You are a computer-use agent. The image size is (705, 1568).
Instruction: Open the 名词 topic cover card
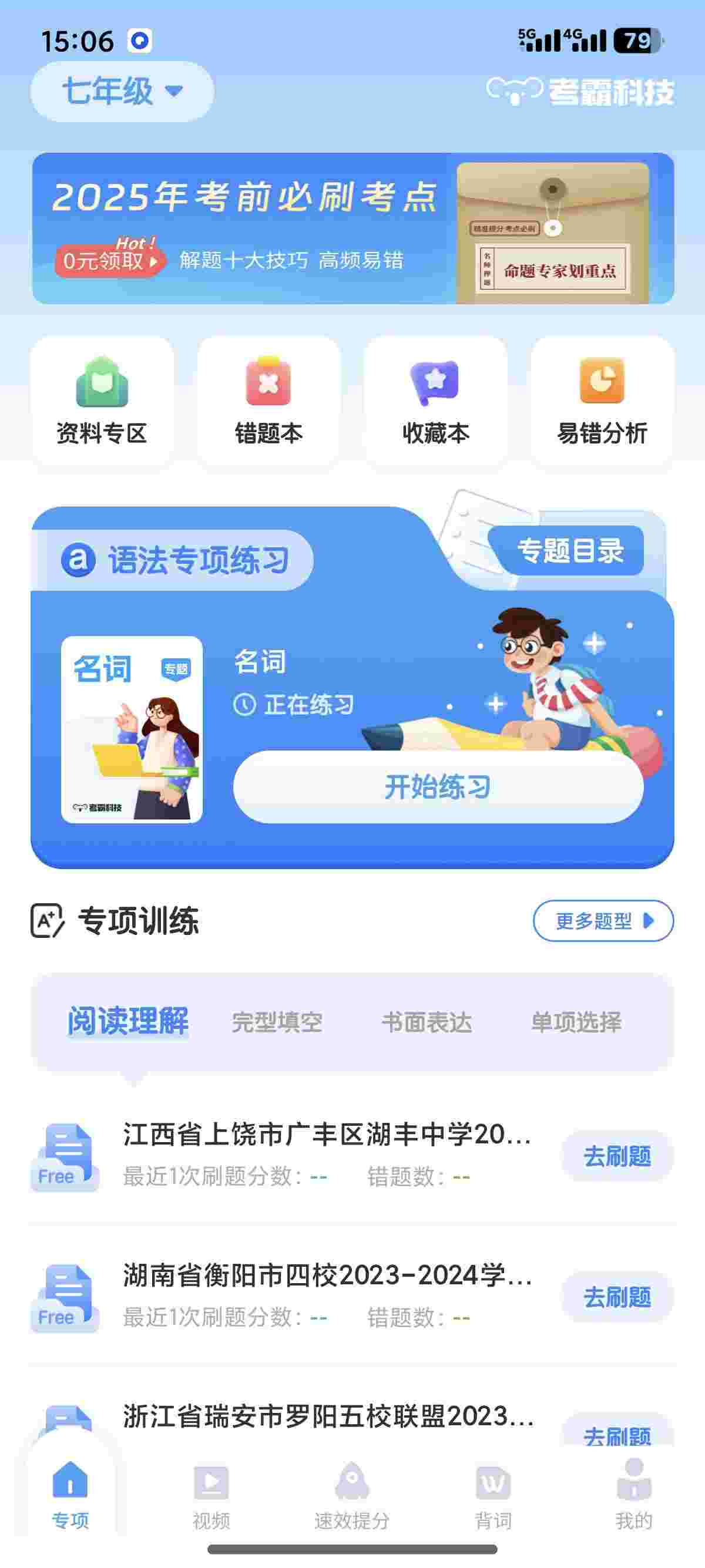(132, 729)
